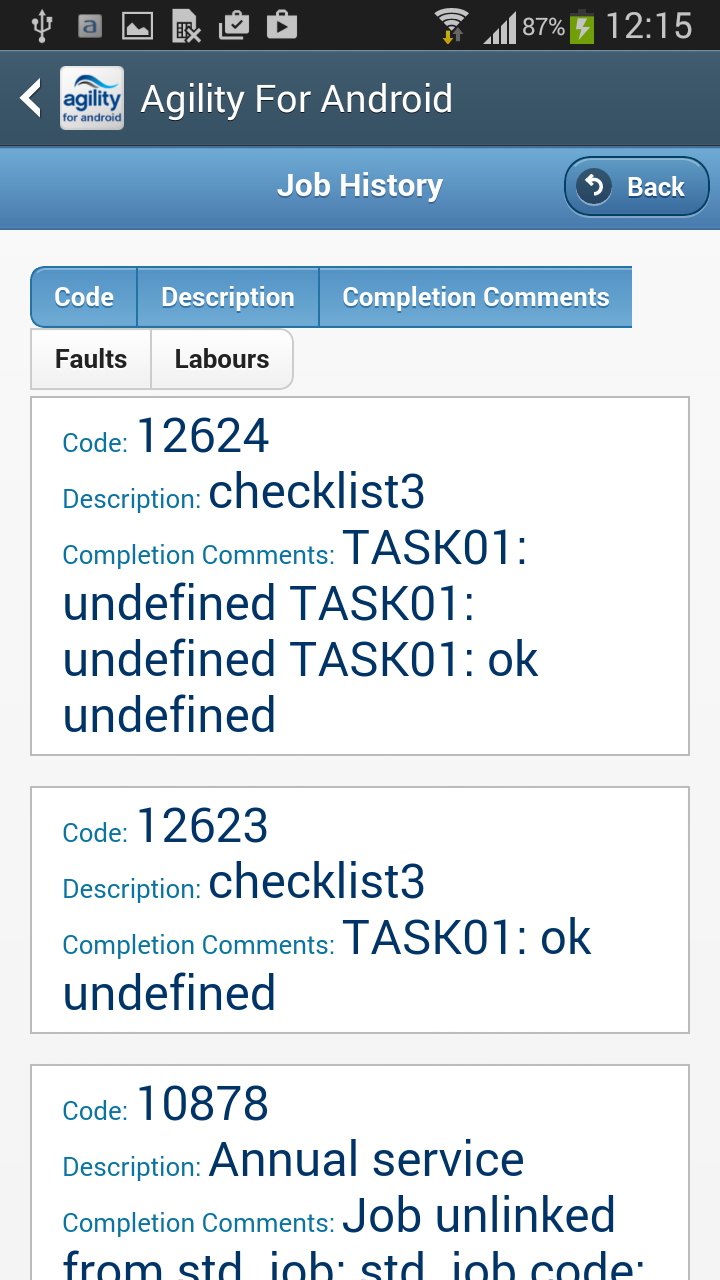Open job history card 12623
This screenshot has width=720, height=1280.
pyautogui.click(x=360, y=909)
